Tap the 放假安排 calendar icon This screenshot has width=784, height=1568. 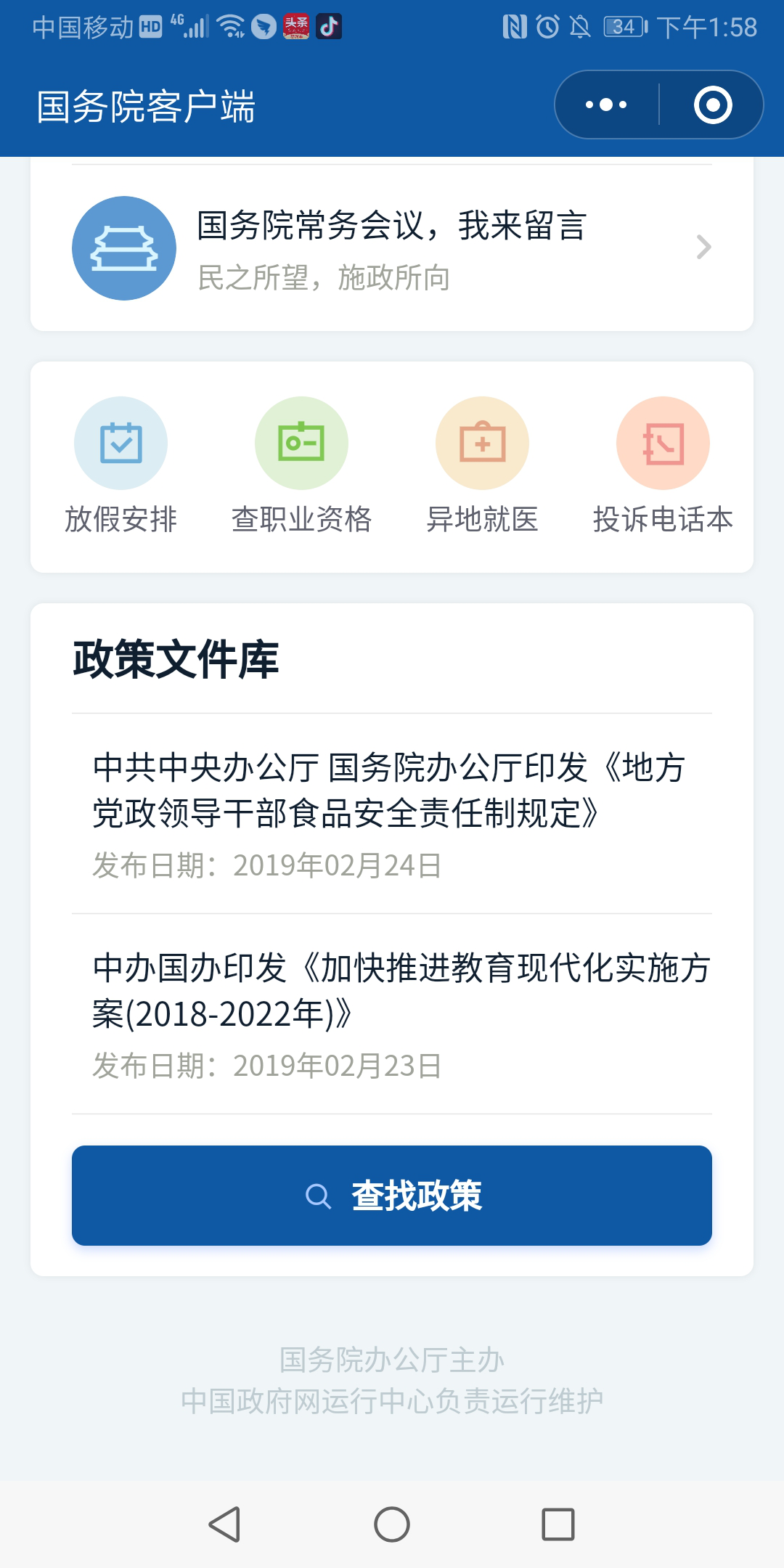(x=121, y=443)
